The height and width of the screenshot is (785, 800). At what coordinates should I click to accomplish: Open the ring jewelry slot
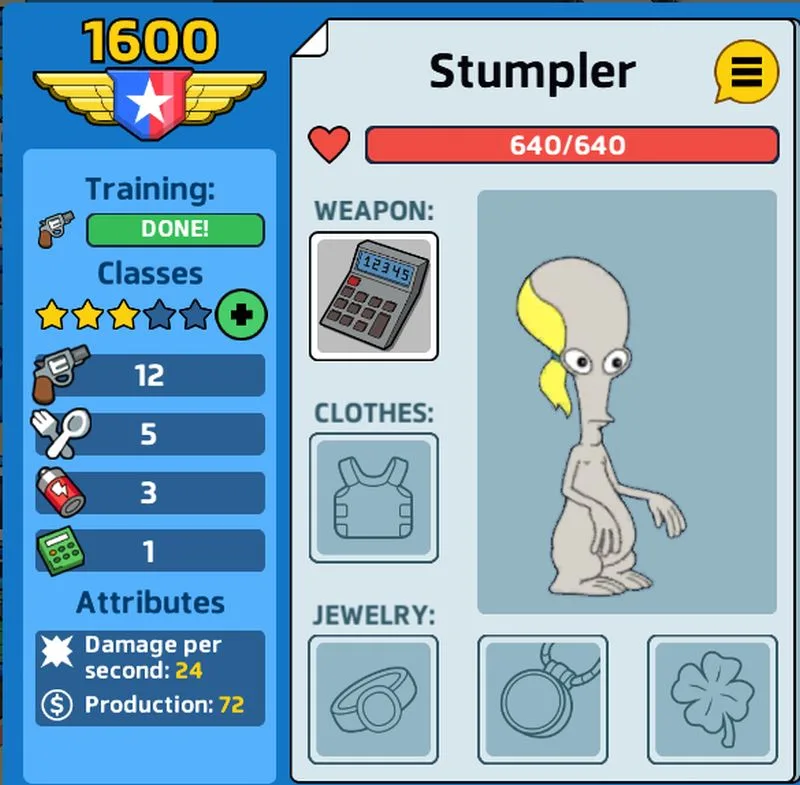pyautogui.click(x=373, y=698)
